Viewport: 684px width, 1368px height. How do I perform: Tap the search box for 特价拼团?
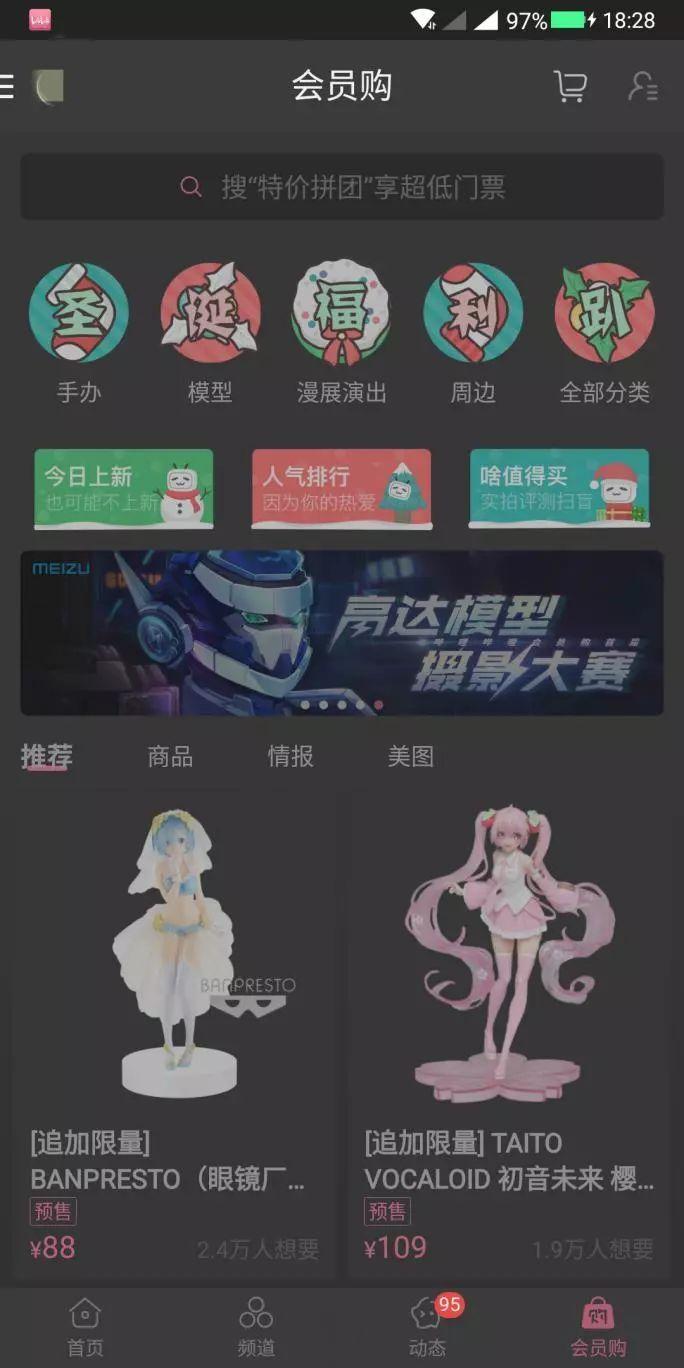[342, 187]
